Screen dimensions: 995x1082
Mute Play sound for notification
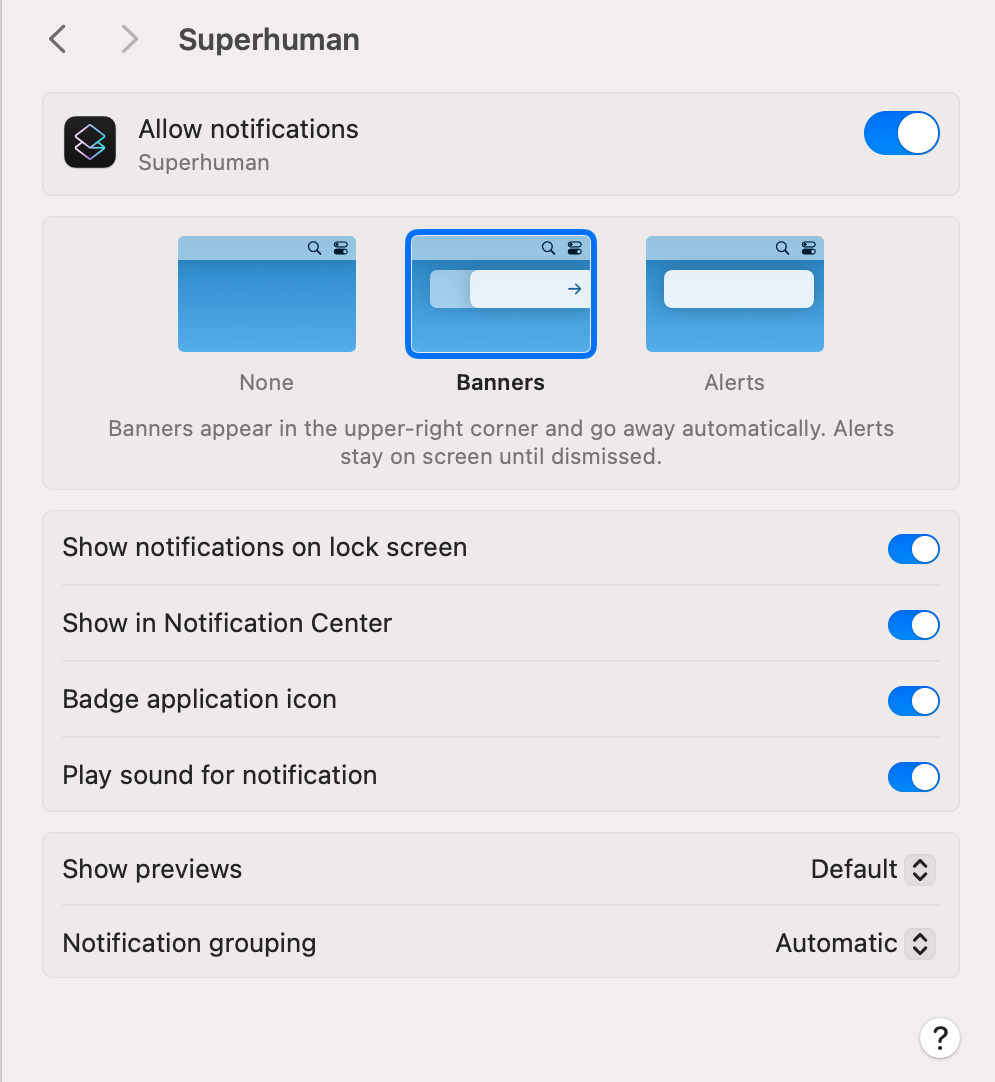click(913, 777)
